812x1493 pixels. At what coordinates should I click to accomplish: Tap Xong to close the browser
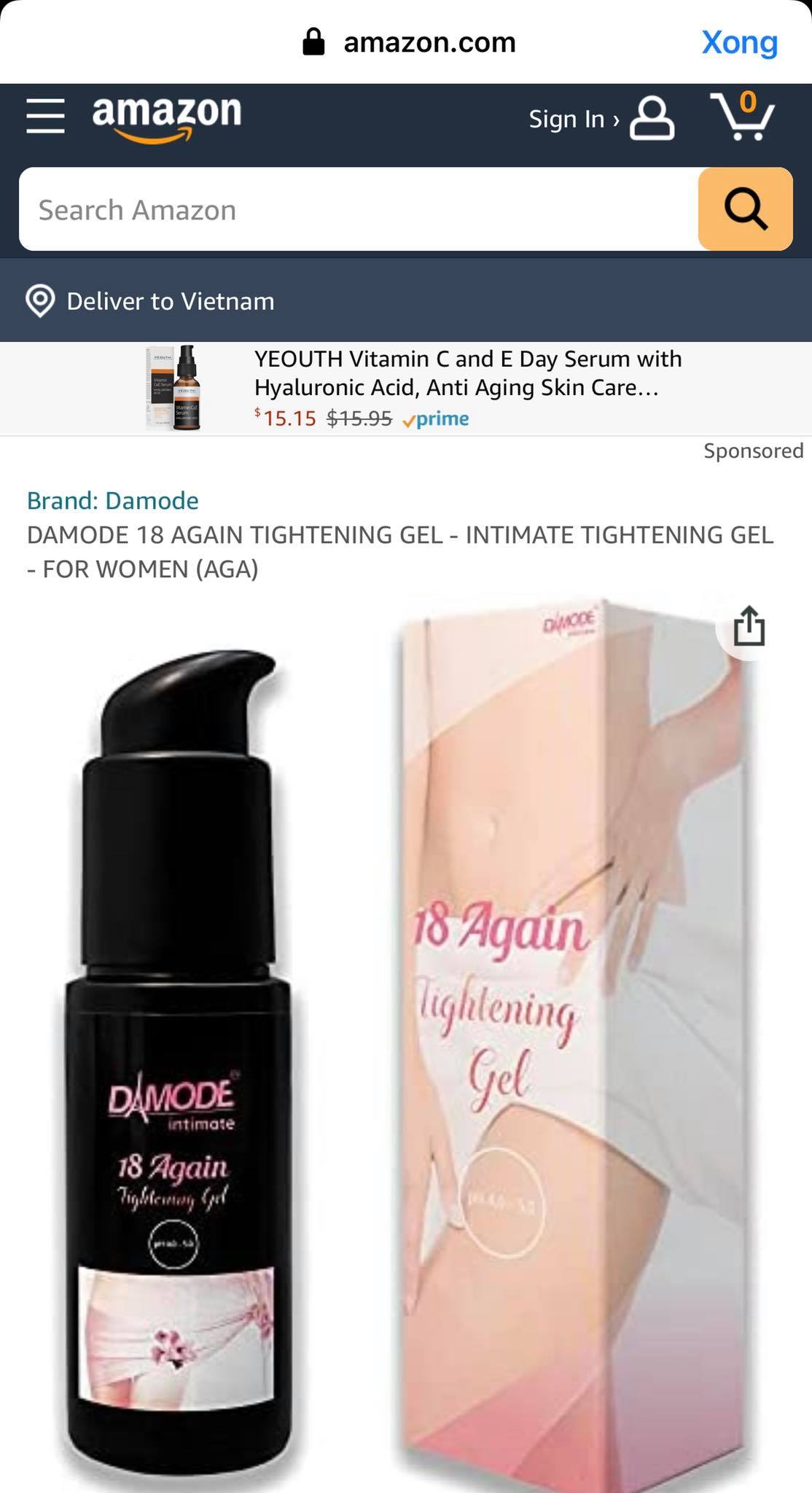[739, 42]
